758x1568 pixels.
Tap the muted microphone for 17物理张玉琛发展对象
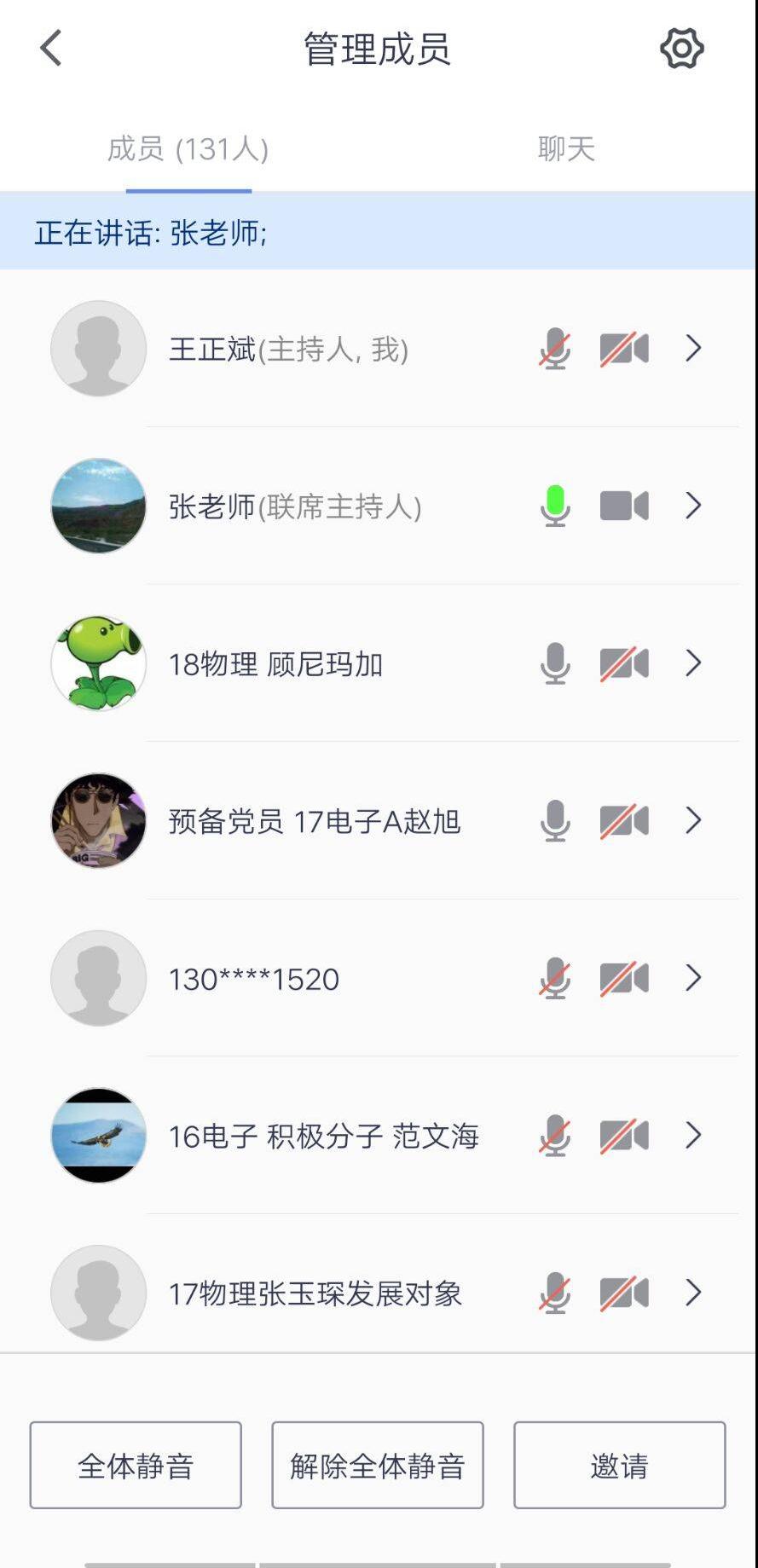tap(555, 1293)
